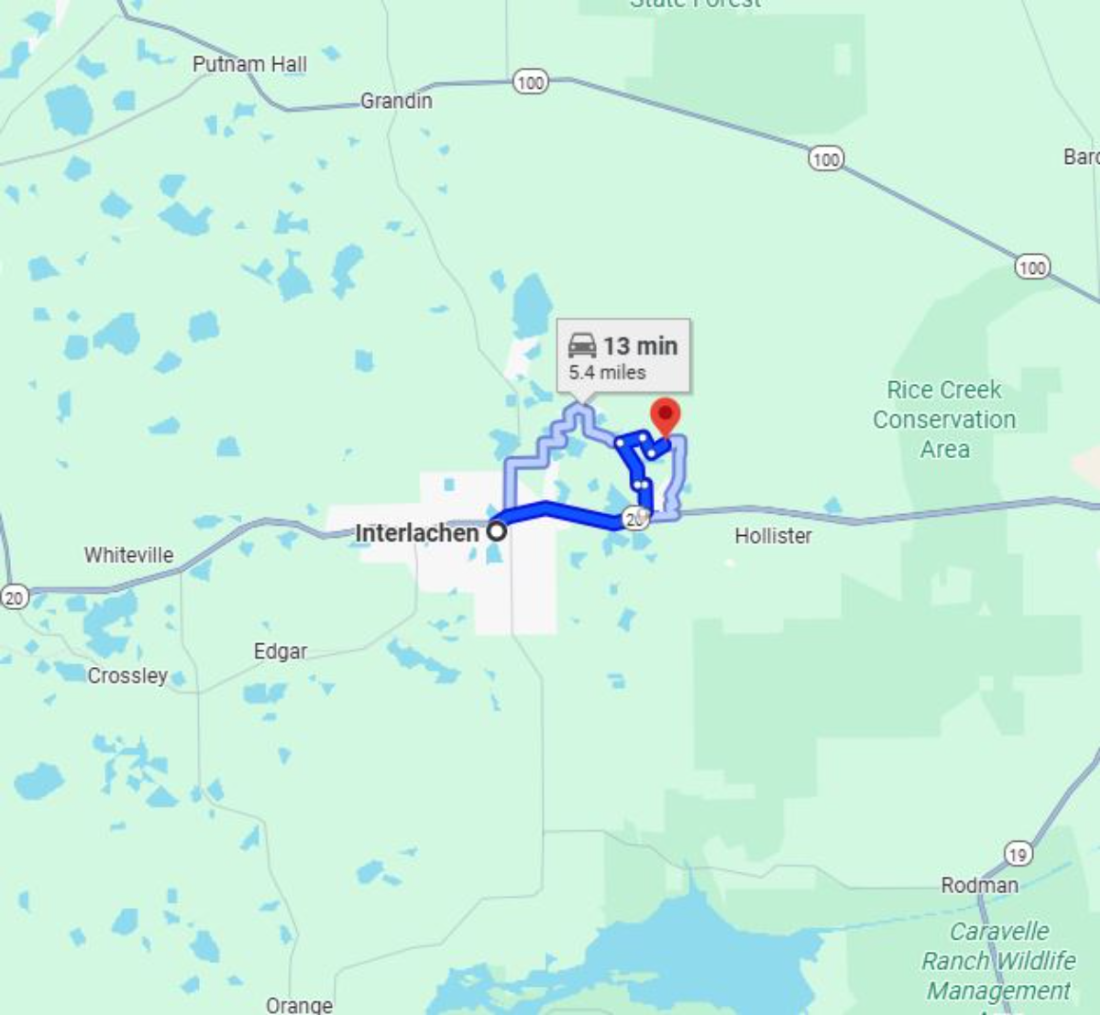Select the Hollister town label

(773, 536)
